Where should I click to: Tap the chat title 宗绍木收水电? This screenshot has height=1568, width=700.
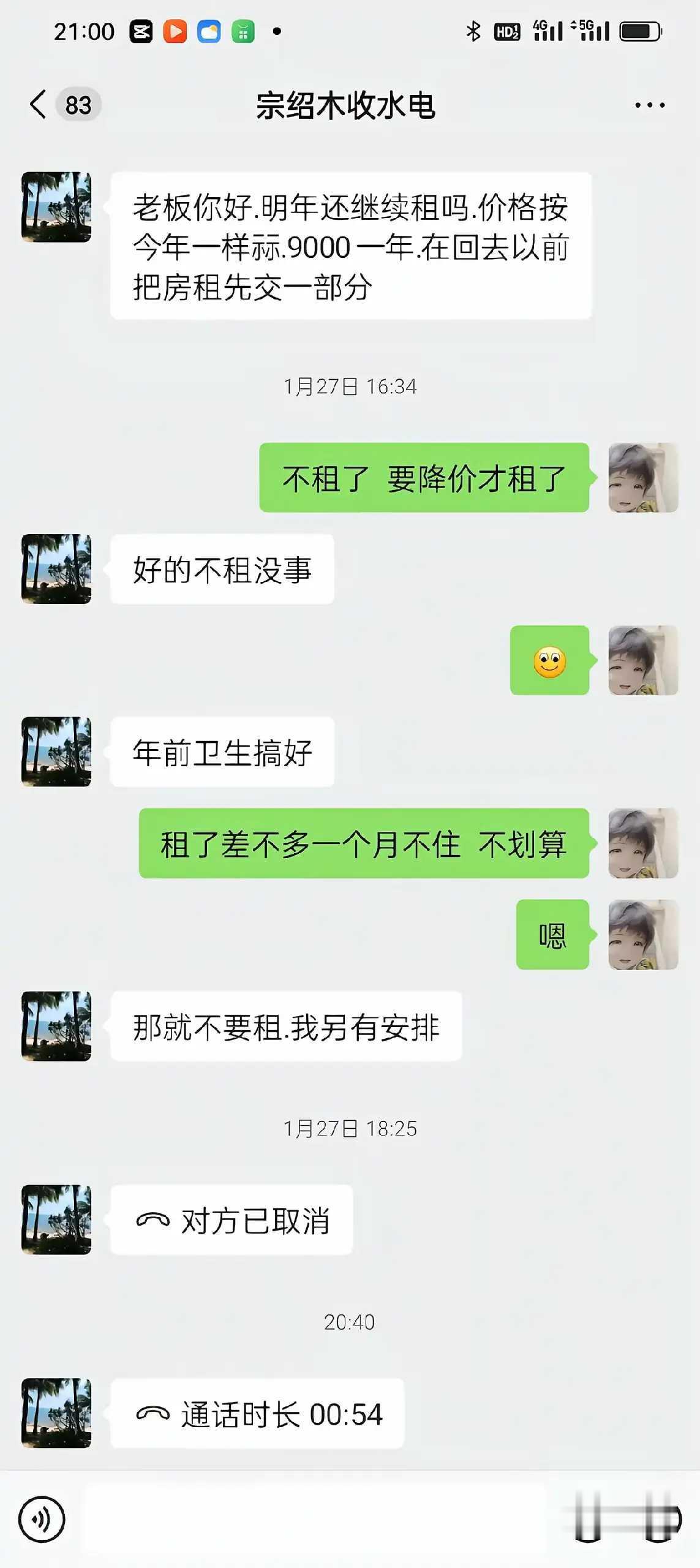click(x=350, y=104)
